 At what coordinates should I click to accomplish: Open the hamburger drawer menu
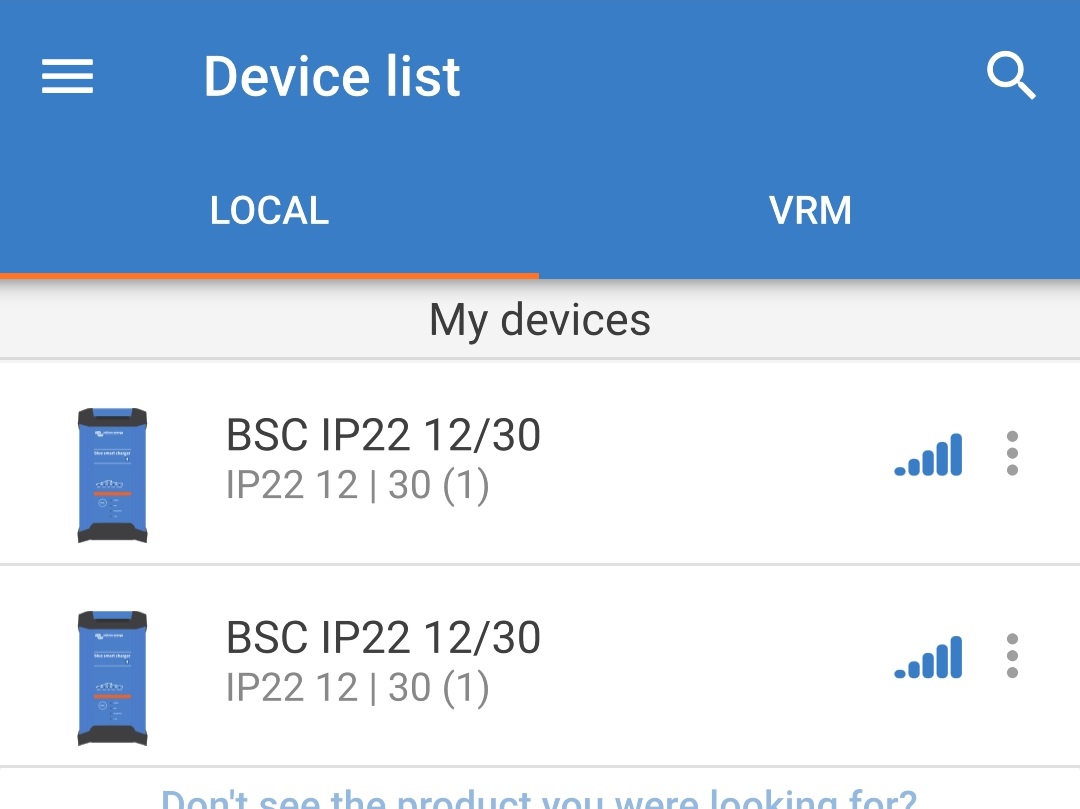(x=67, y=77)
